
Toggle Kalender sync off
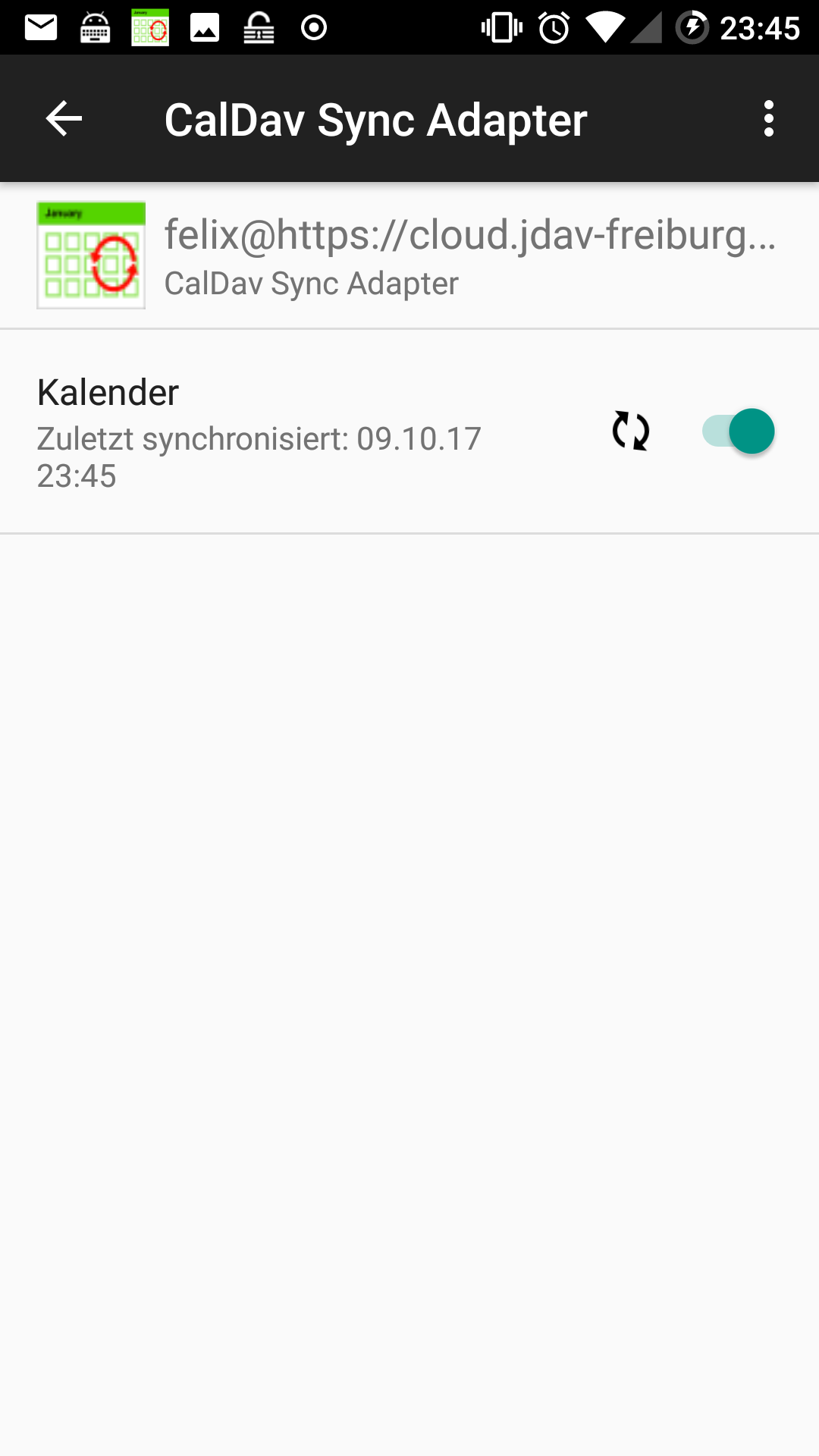coord(738,431)
